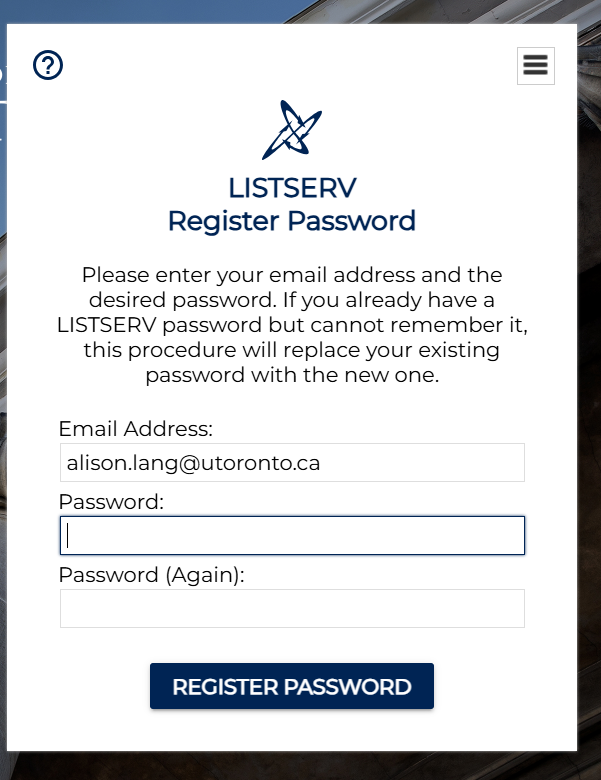The height and width of the screenshot is (780, 601).
Task: Tap the Email Address field
Action: (x=292, y=463)
